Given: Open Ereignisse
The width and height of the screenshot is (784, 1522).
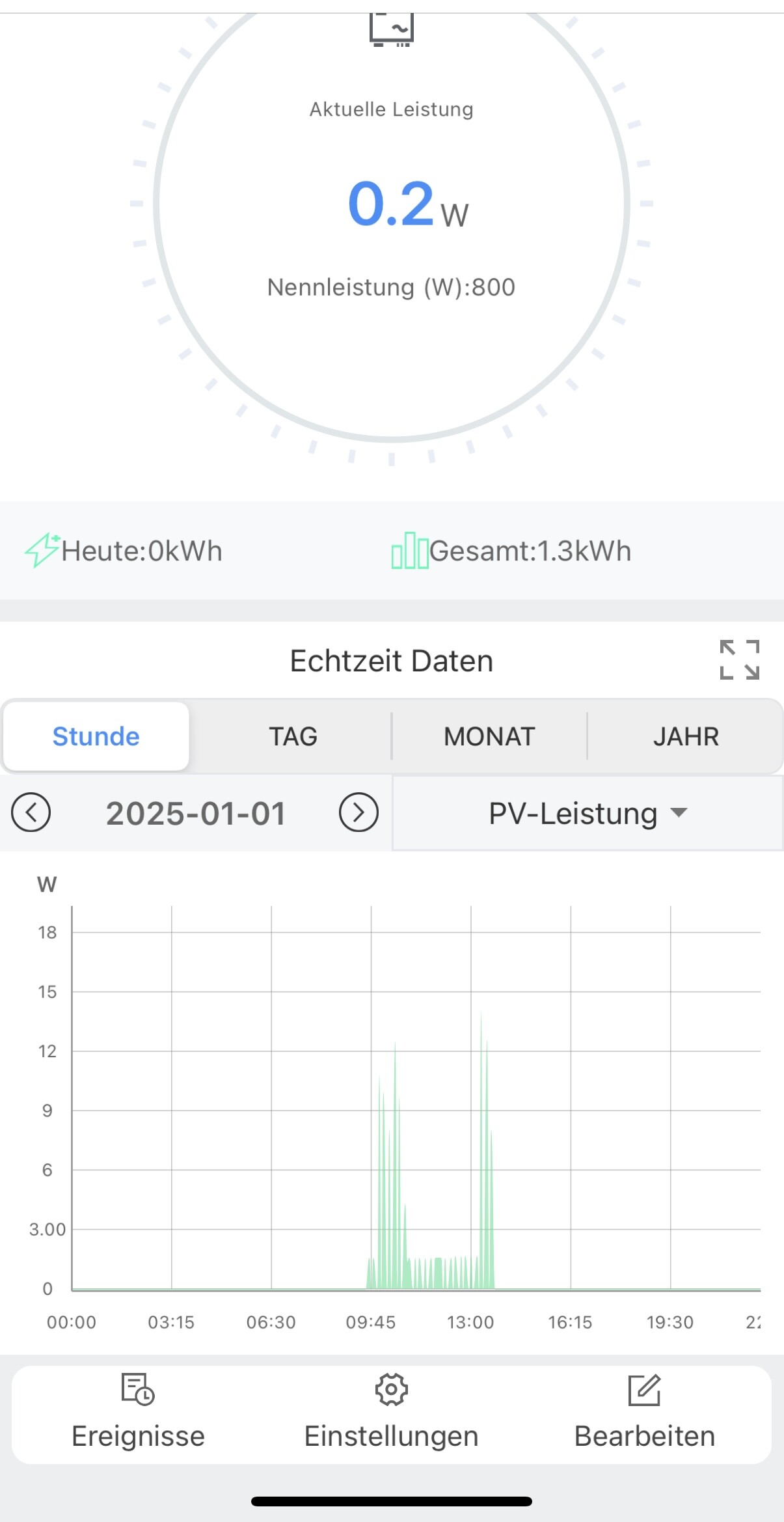Looking at the screenshot, I should pyautogui.click(x=138, y=1413).
